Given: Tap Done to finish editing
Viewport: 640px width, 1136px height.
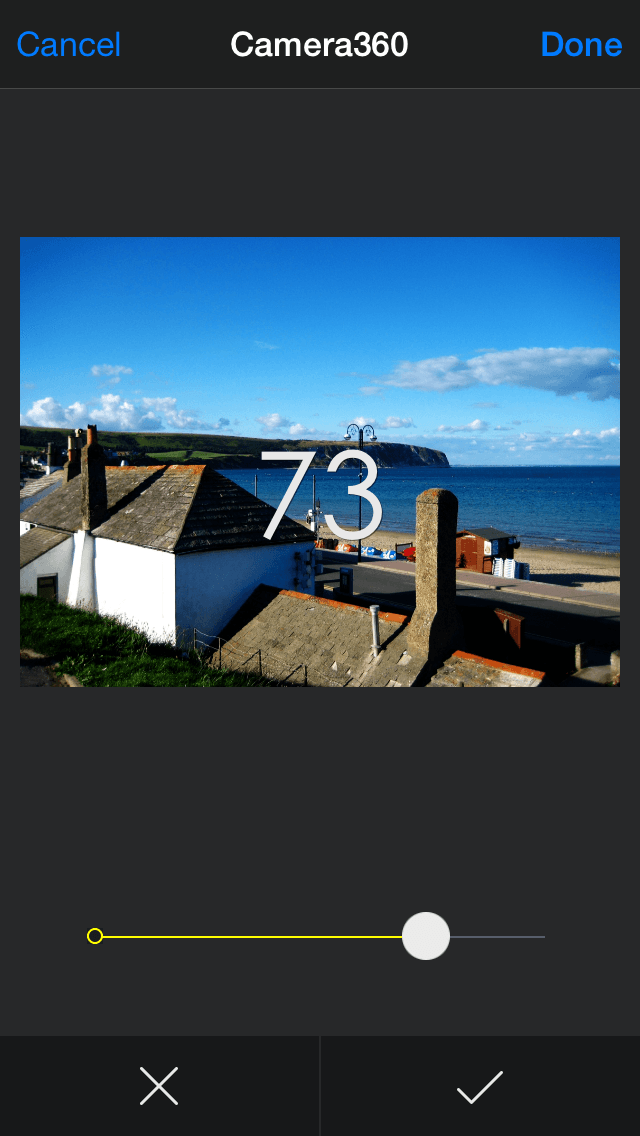Looking at the screenshot, I should pos(581,45).
